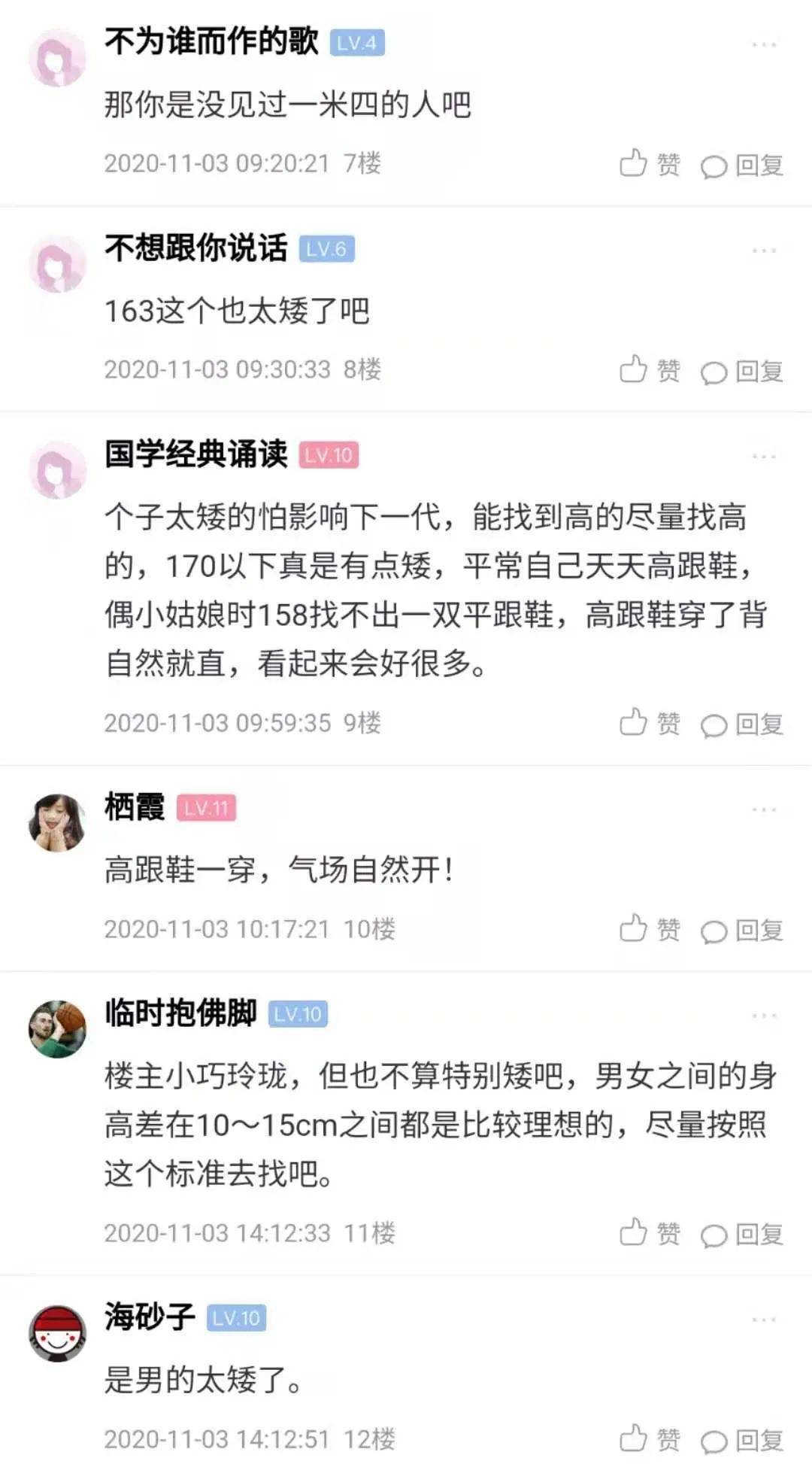Open overflow menu on 临时抱佛脚's comment
Viewport: 812px width, 1464px height.
click(x=763, y=1016)
